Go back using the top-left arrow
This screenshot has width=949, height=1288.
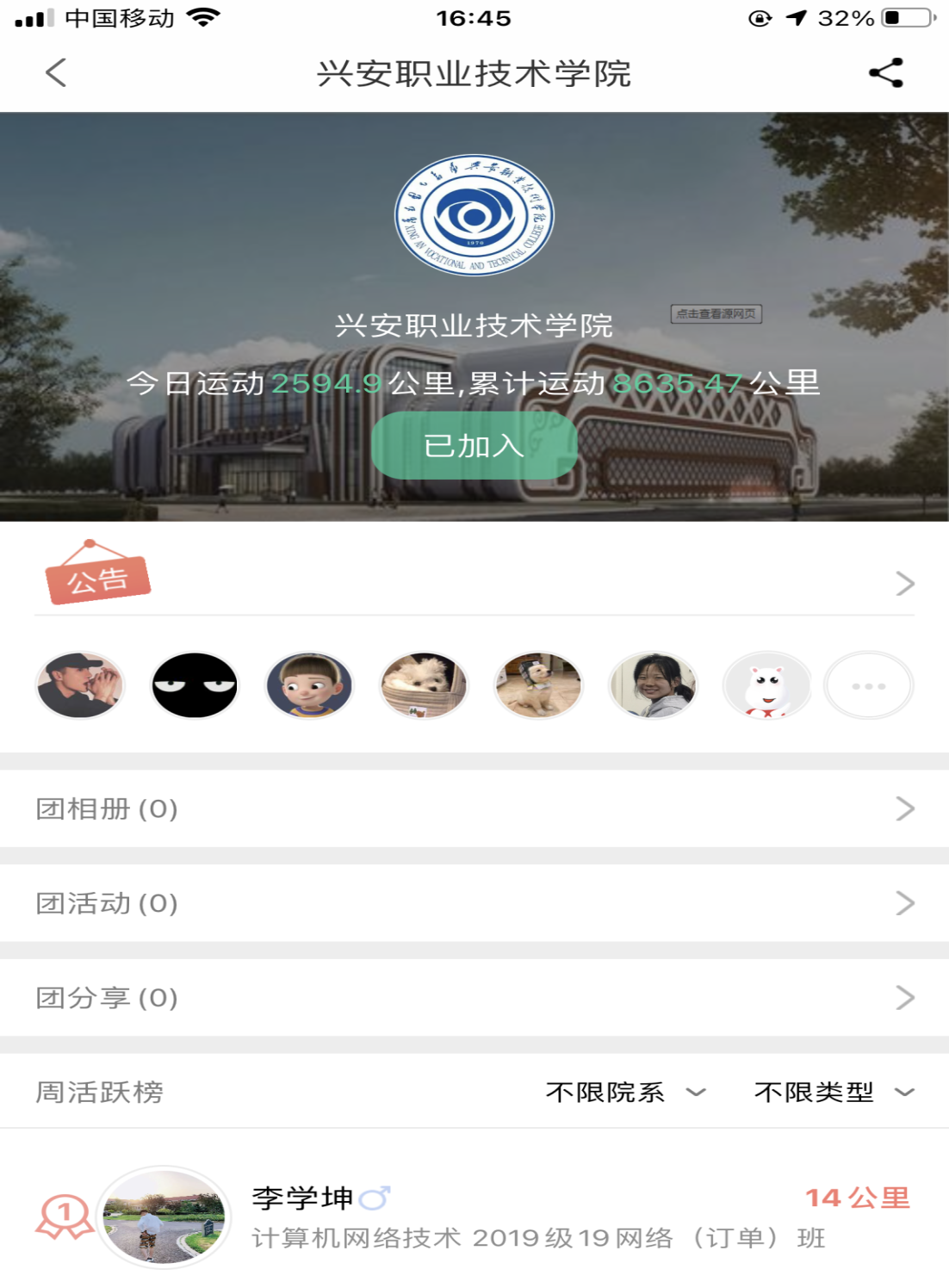coord(56,73)
